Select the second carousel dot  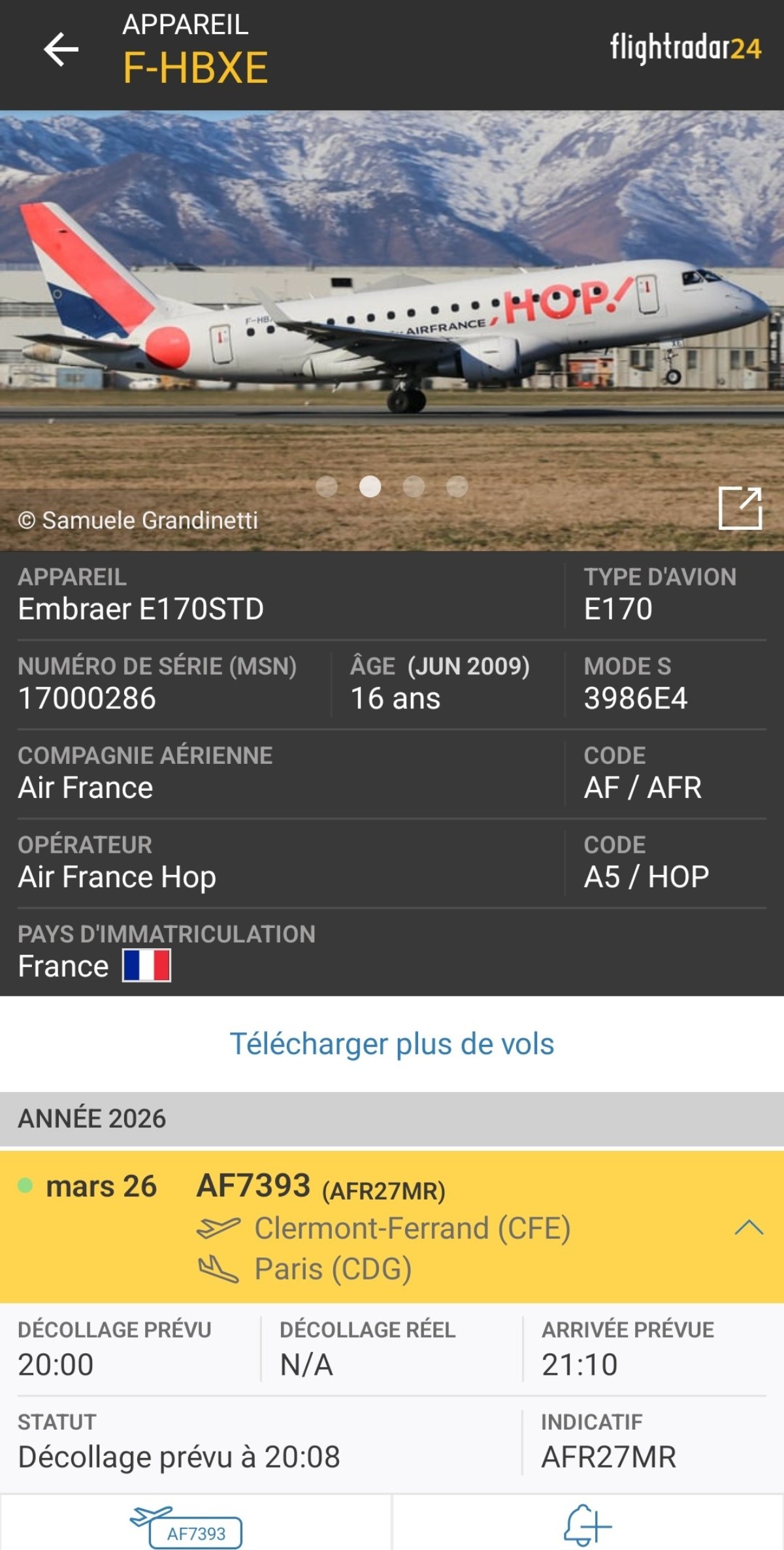[370, 486]
